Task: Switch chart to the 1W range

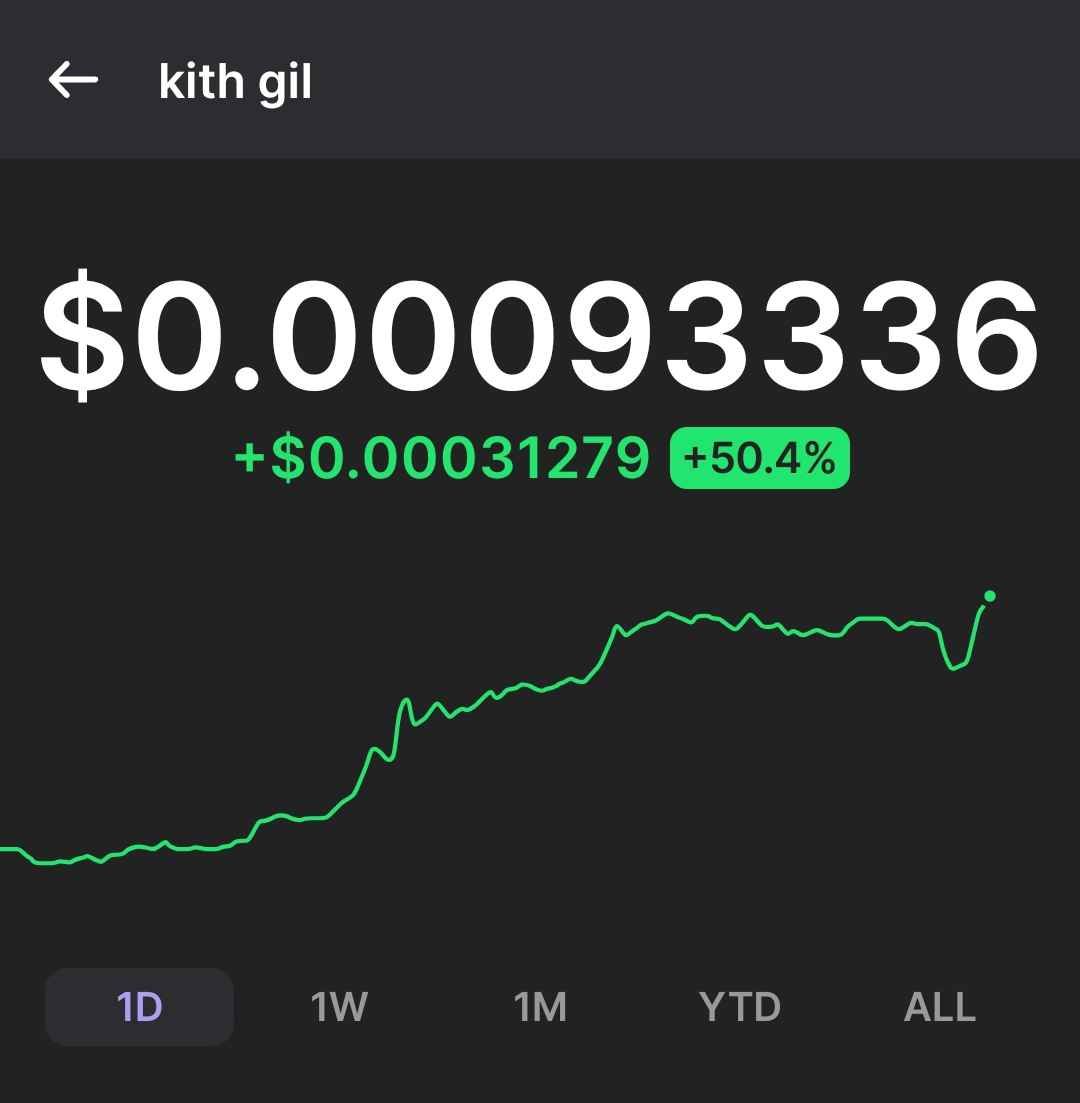Action: (x=339, y=1007)
